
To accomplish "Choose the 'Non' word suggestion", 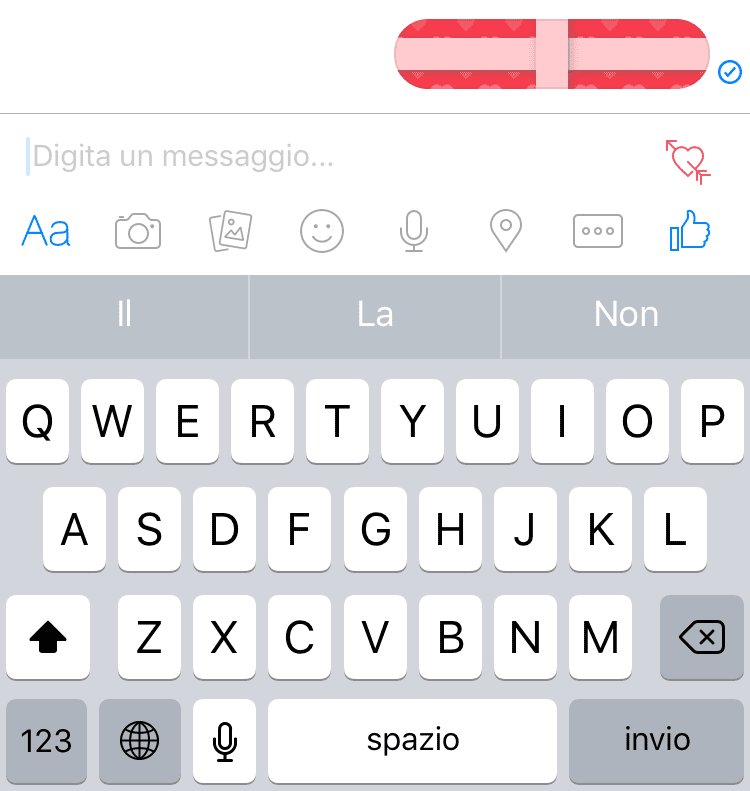I will pos(626,315).
